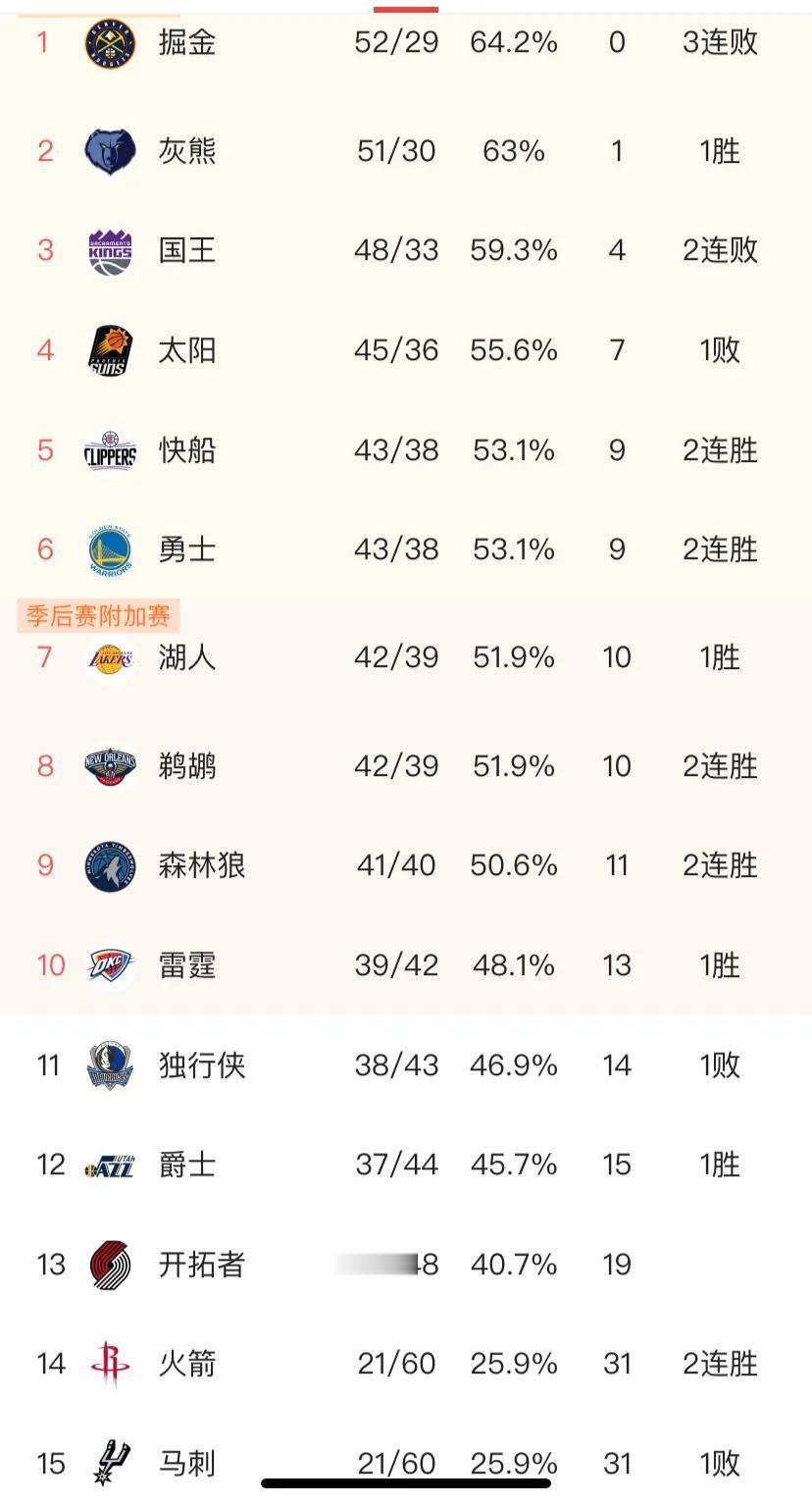The height and width of the screenshot is (1504, 812).
Task: Open the 森林狼 team row
Action: coord(406,865)
